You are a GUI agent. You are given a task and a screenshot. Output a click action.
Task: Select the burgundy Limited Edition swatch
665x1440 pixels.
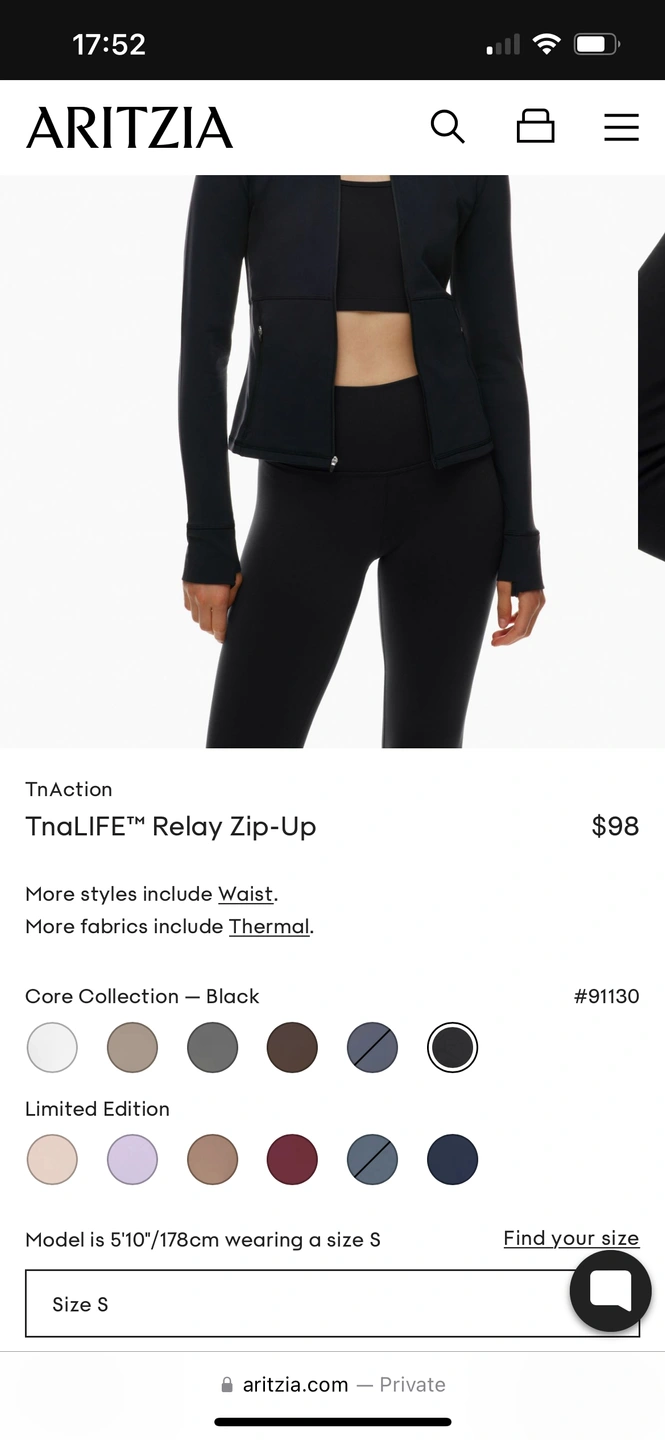[292, 1160]
